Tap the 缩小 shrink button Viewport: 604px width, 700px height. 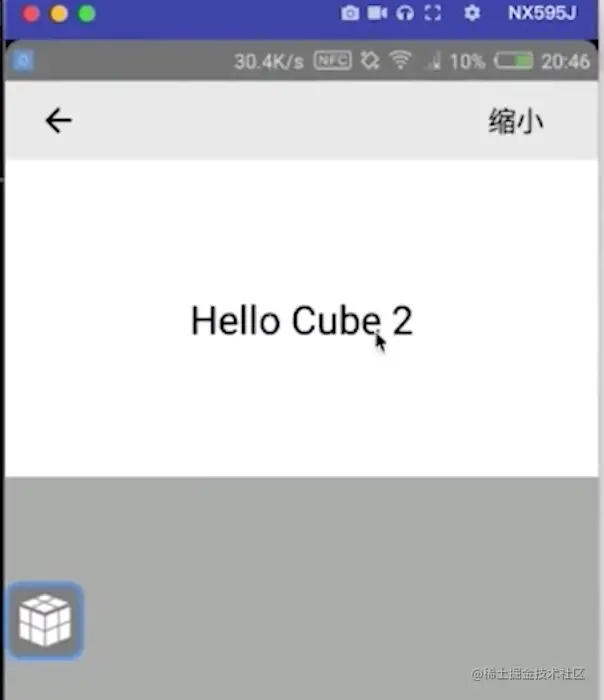(x=516, y=121)
